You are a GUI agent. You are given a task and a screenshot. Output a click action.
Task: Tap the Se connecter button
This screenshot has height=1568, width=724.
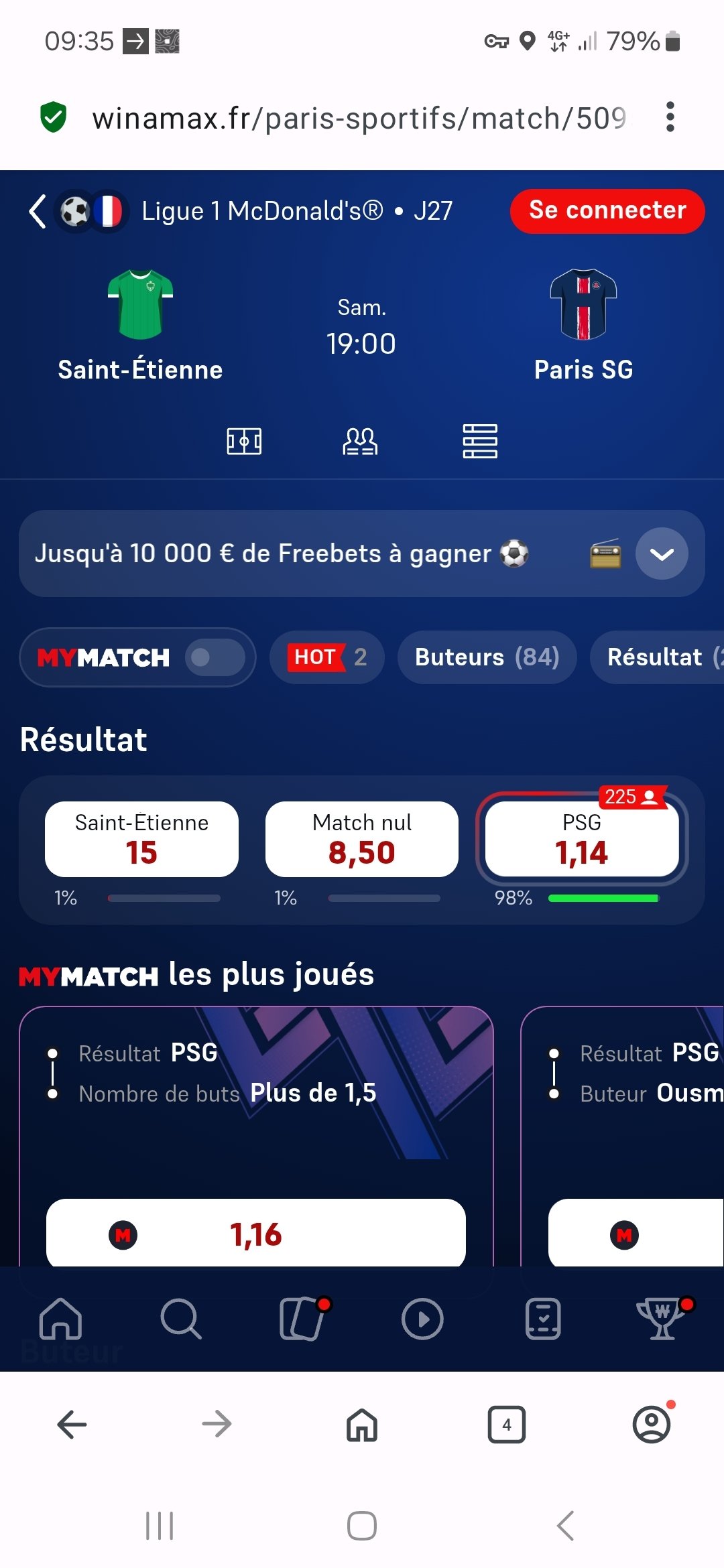[x=607, y=211]
